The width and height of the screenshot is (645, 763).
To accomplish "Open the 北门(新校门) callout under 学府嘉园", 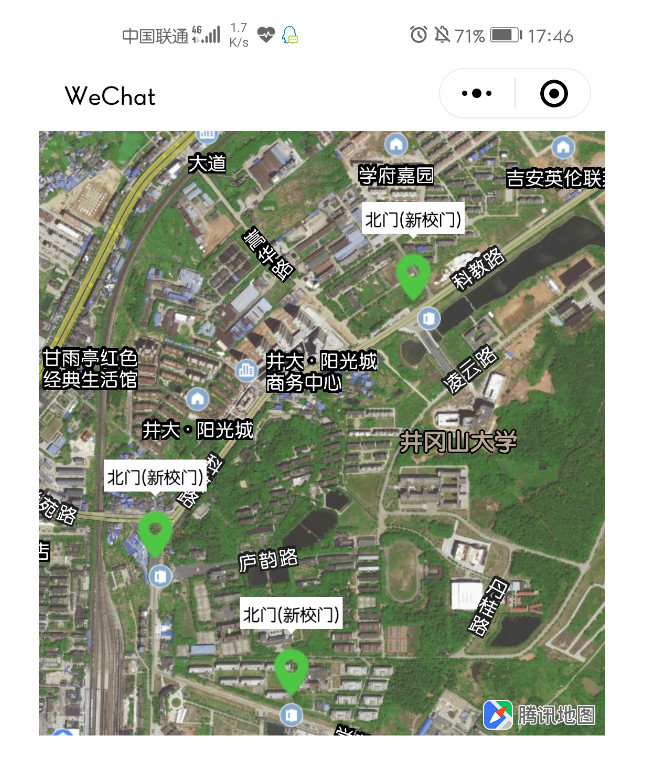I will tap(413, 219).
